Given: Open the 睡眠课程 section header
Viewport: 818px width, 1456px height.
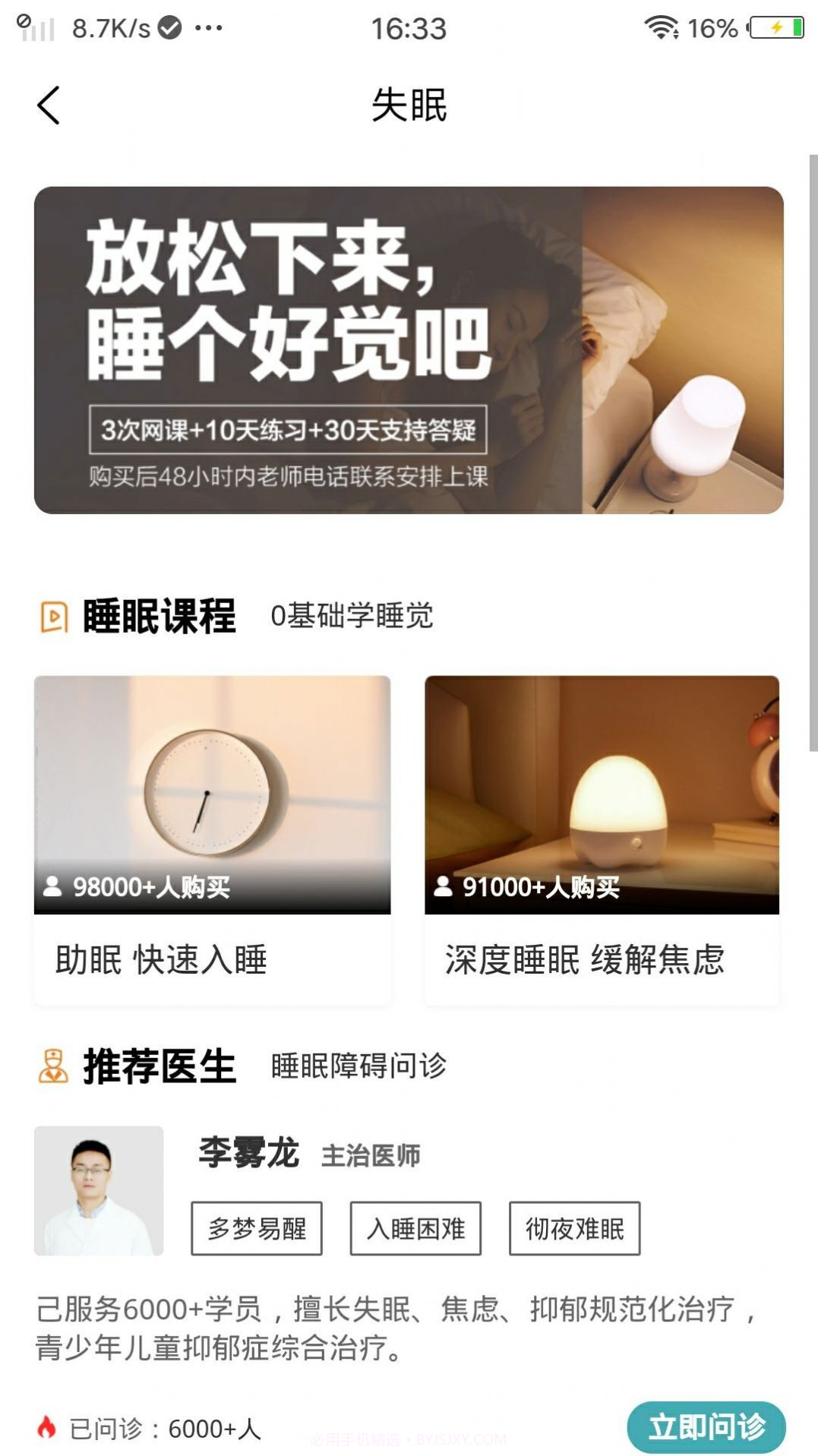Looking at the screenshot, I should click(157, 617).
